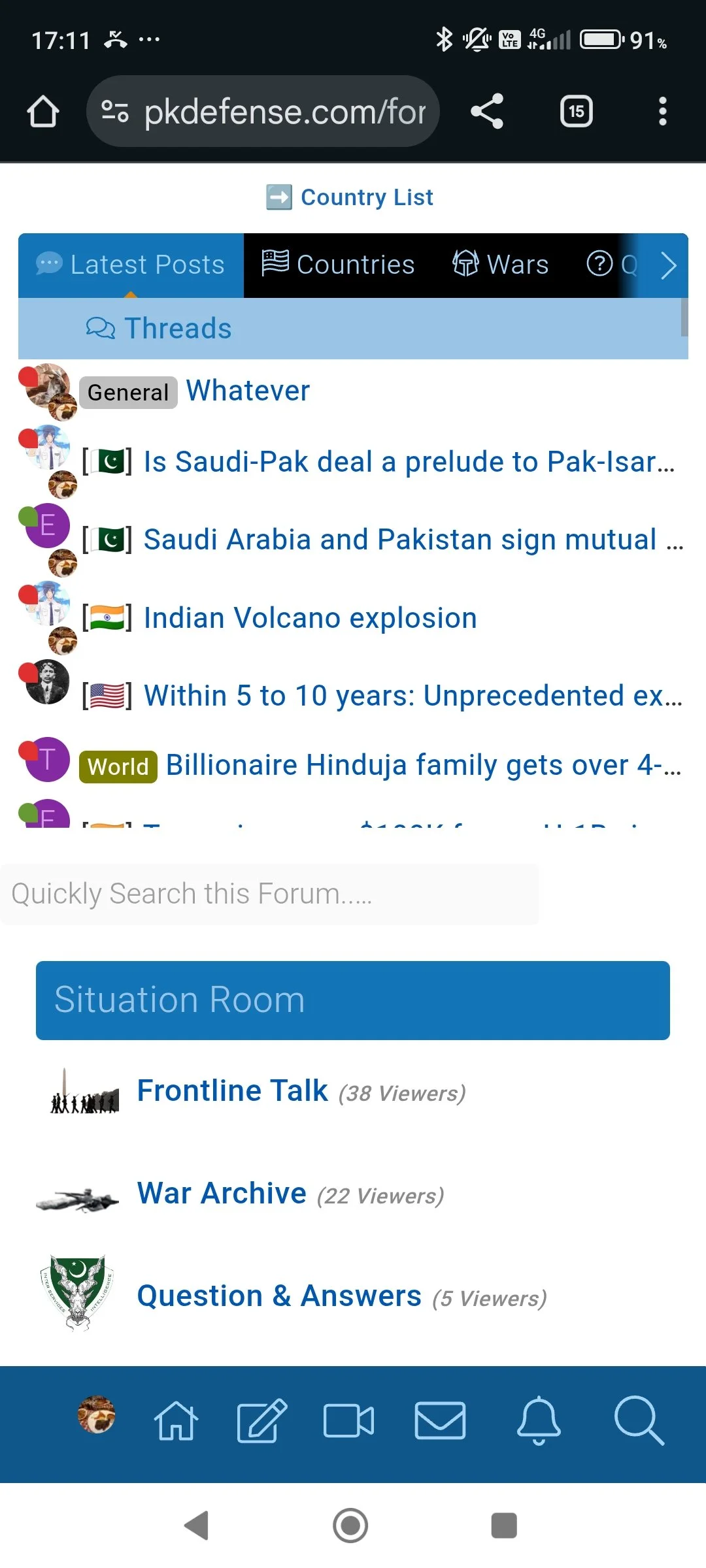This screenshot has height=1568, width=706.
Task: Open the tab switcher showing 15 tabs
Action: tap(576, 110)
